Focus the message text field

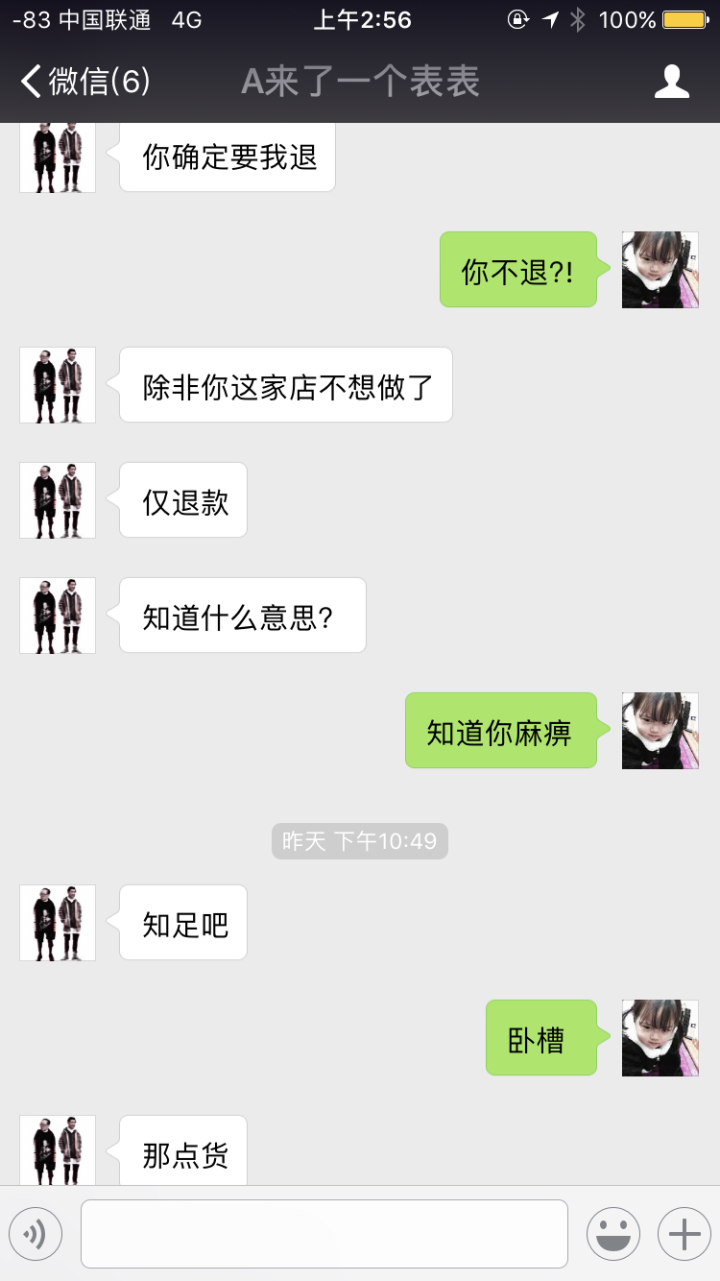324,1234
